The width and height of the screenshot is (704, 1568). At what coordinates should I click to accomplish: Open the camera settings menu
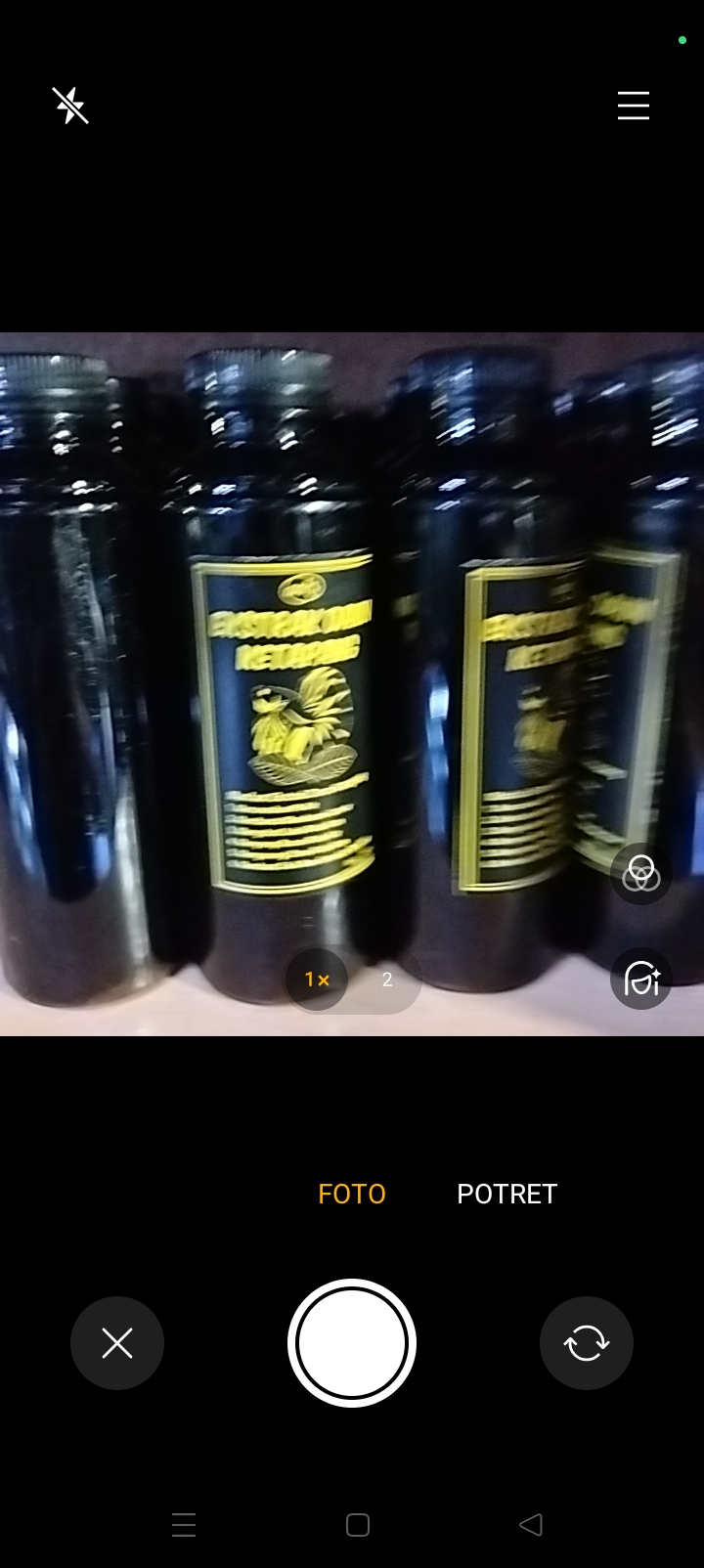[x=634, y=106]
